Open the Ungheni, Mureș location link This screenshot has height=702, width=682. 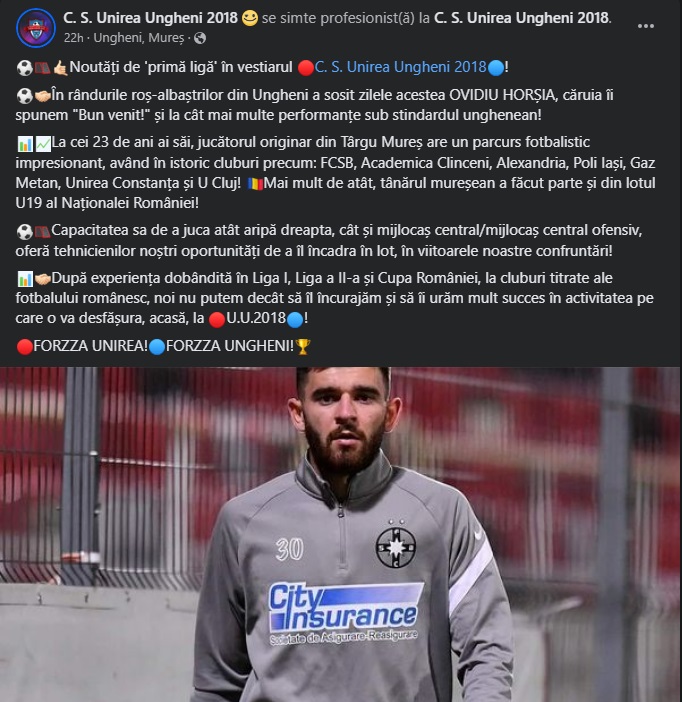[x=137, y=37]
